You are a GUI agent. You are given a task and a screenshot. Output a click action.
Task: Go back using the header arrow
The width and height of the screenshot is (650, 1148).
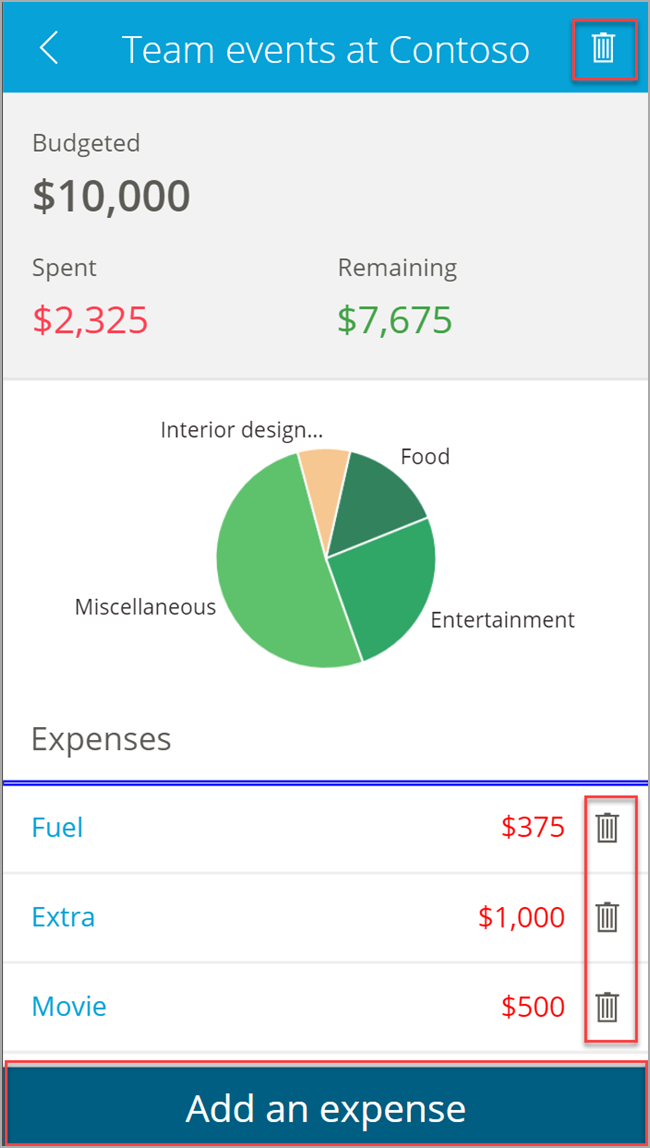click(49, 48)
